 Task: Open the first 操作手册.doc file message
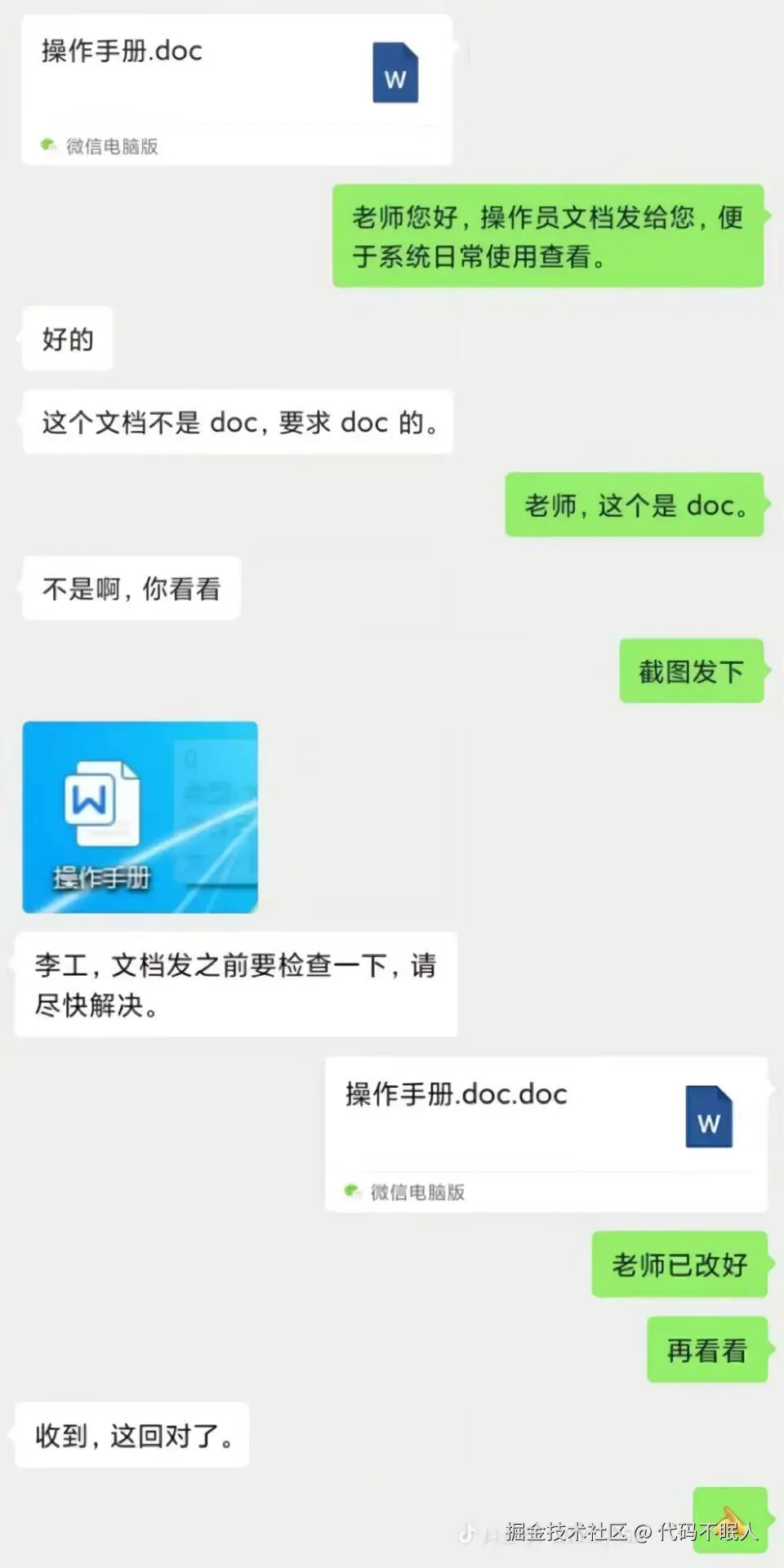237,86
